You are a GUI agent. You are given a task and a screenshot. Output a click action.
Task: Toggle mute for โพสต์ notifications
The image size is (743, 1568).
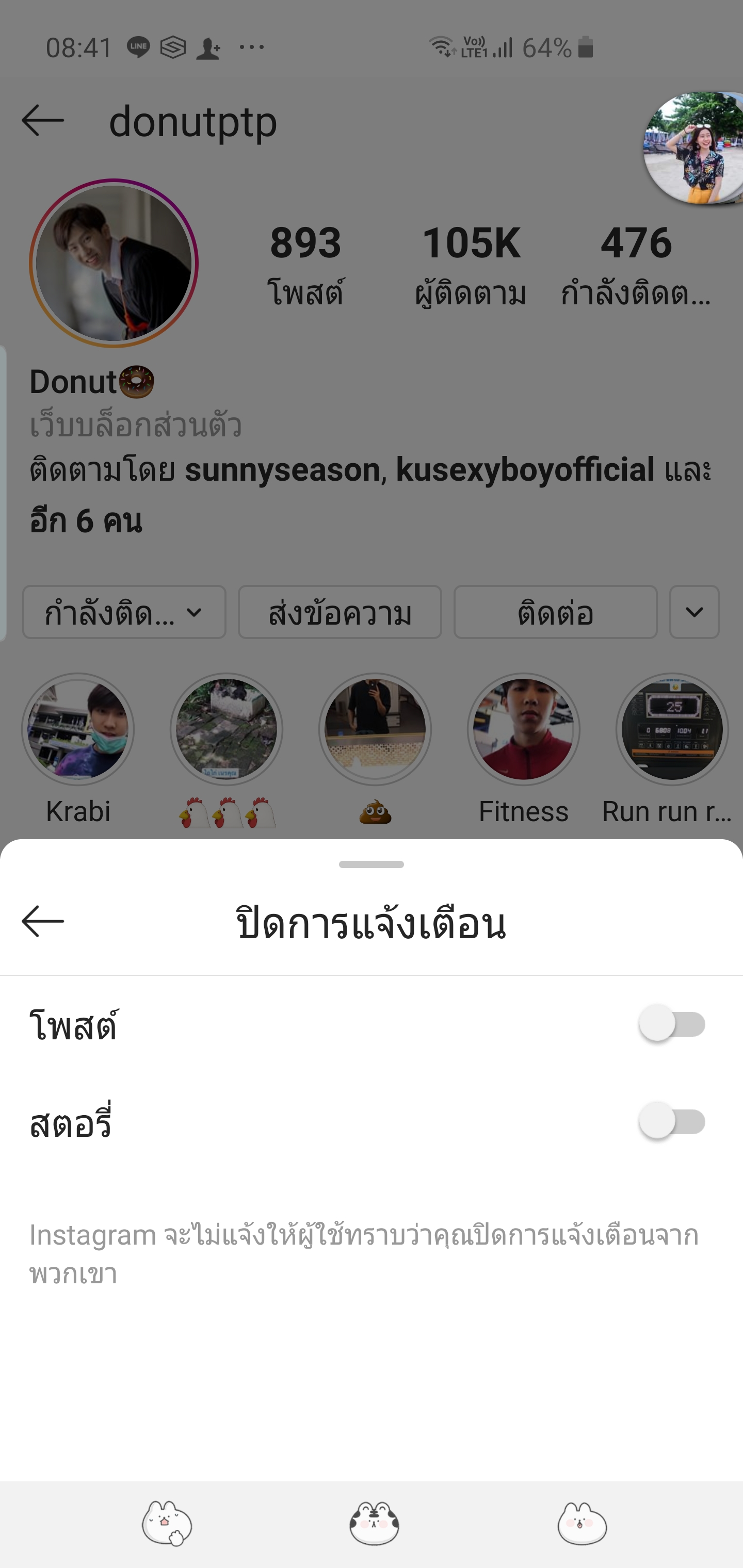tap(672, 1024)
